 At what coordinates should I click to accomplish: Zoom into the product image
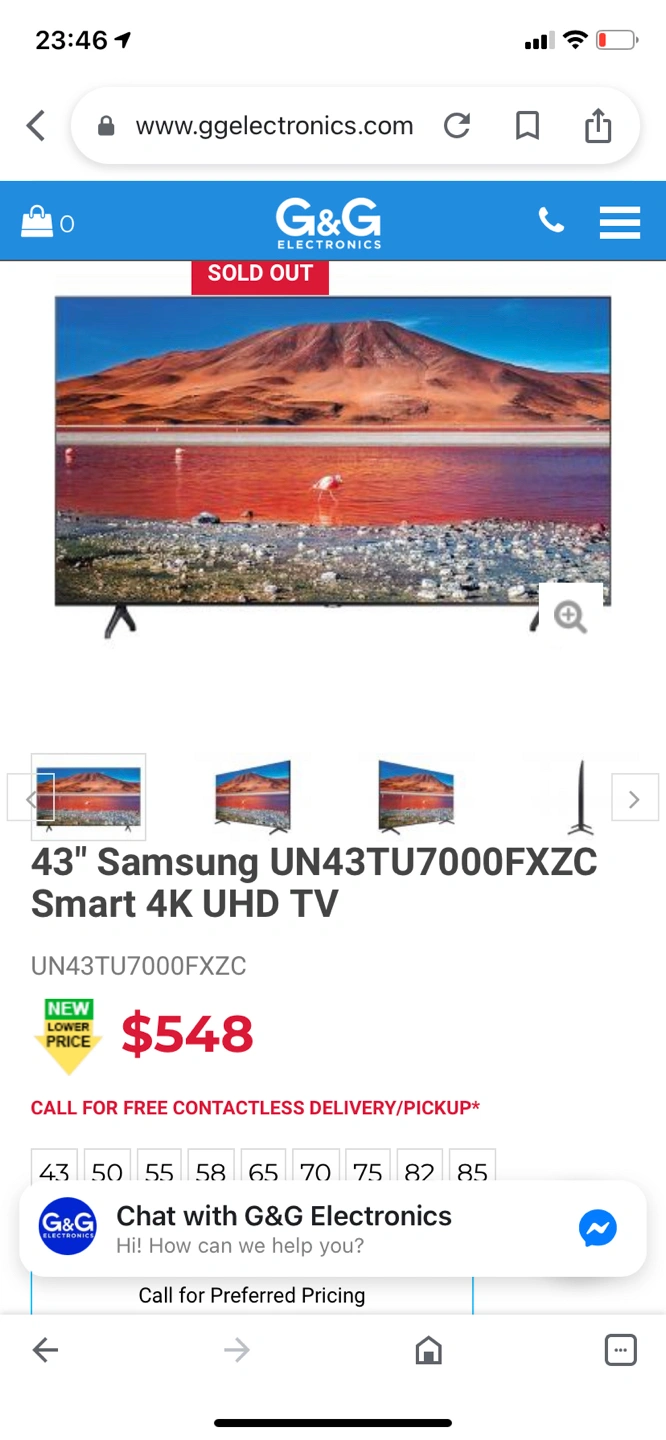[571, 616]
